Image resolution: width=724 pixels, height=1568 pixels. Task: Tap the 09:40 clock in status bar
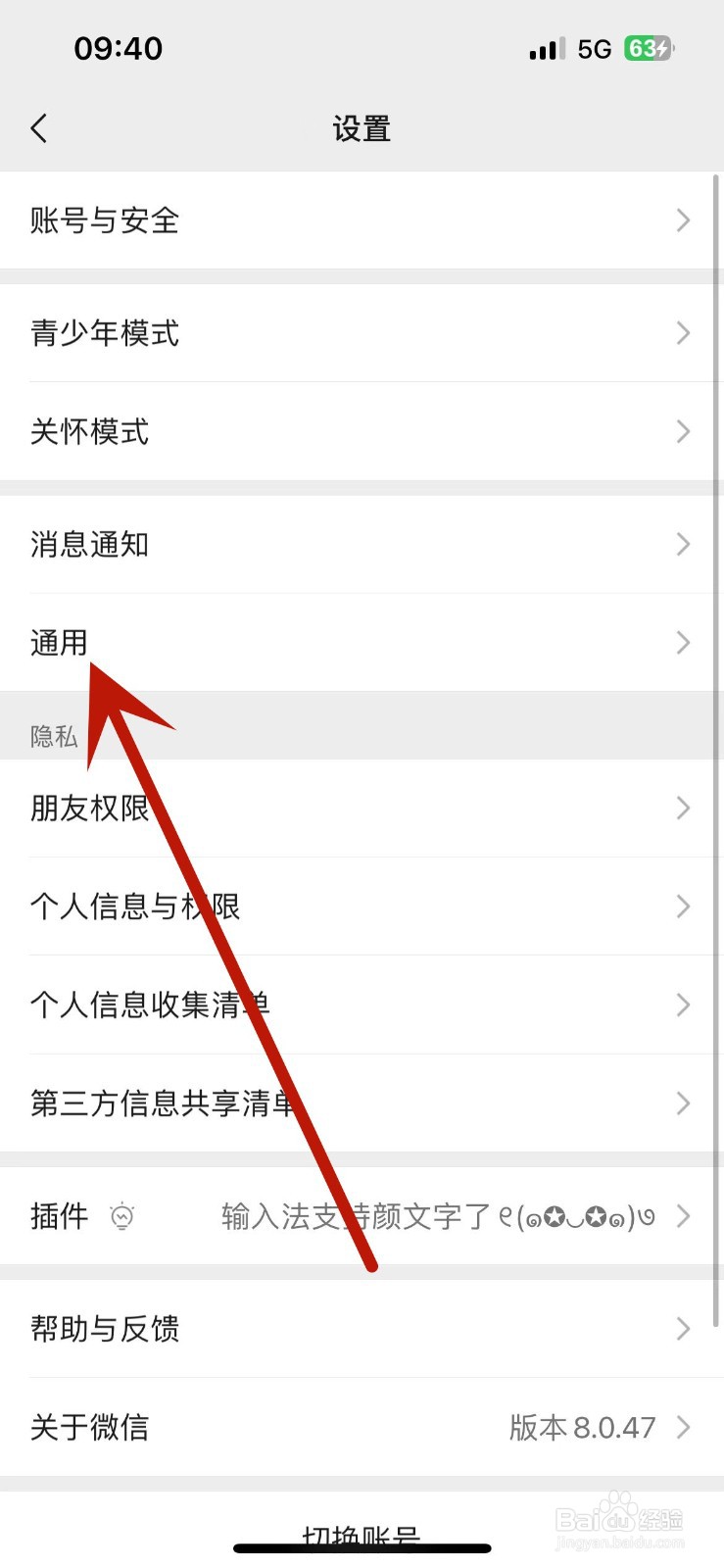tap(119, 47)
